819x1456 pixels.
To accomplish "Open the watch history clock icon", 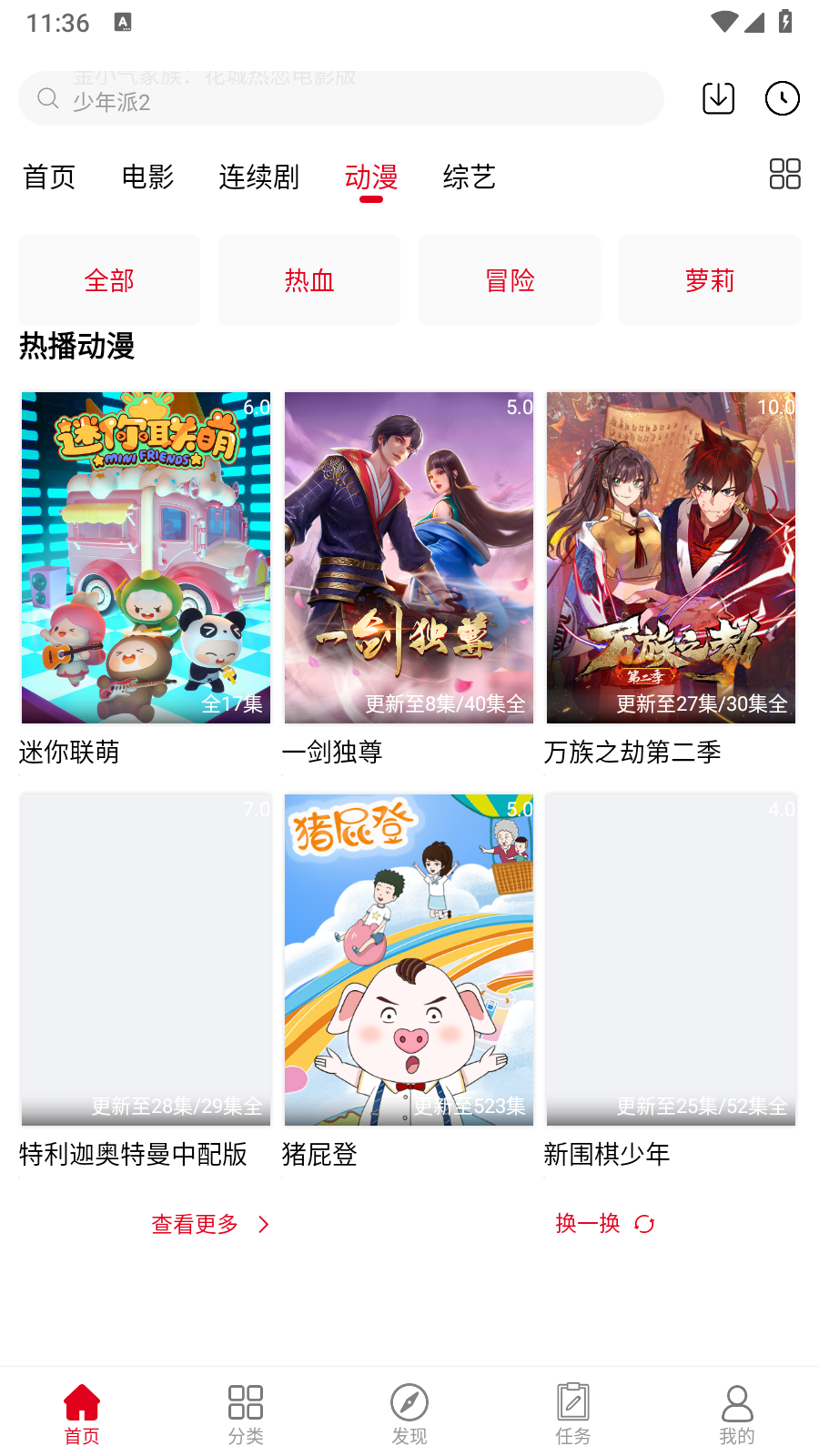I will pos(782,97).
